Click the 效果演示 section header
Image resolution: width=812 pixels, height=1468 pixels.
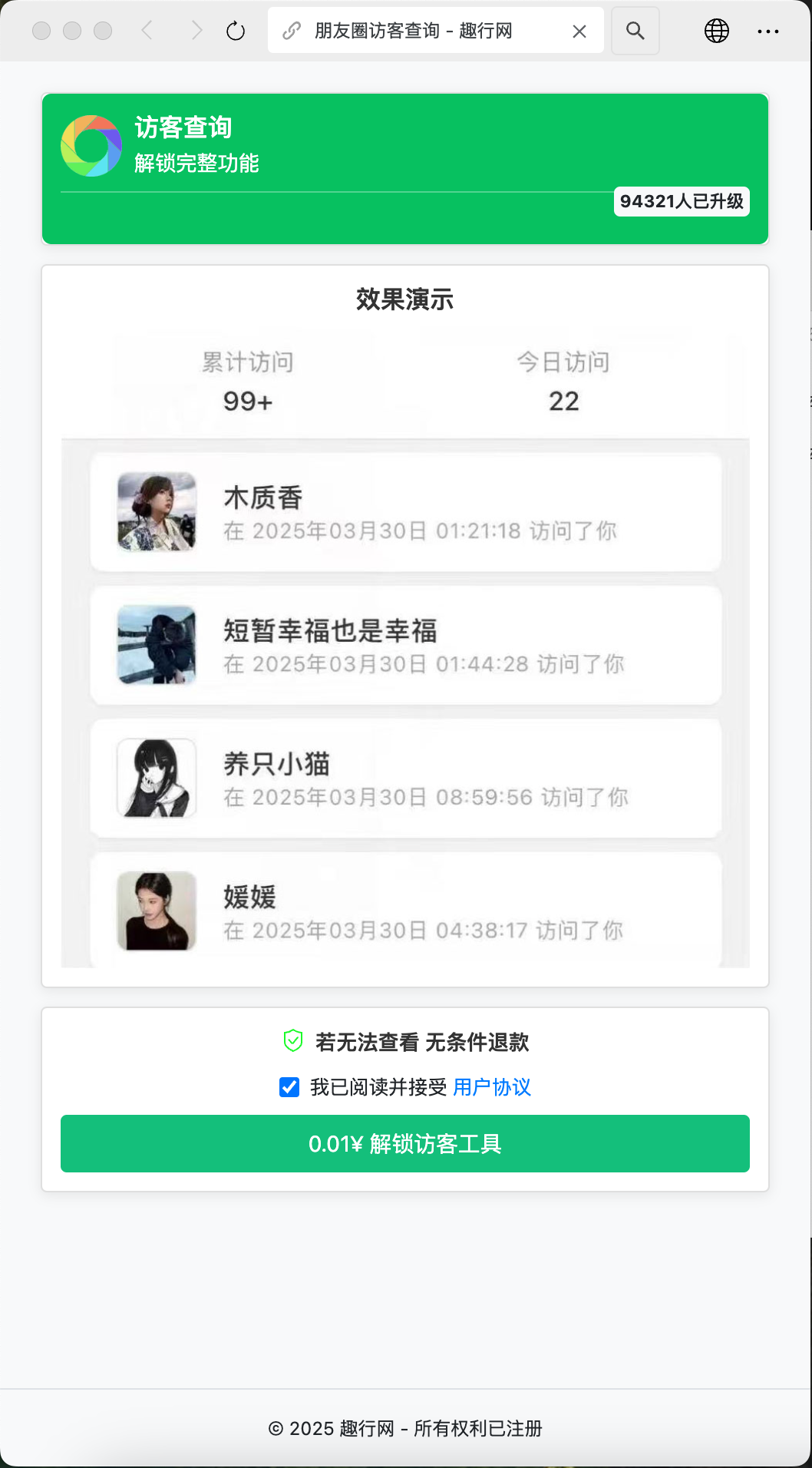coord(404,299)
